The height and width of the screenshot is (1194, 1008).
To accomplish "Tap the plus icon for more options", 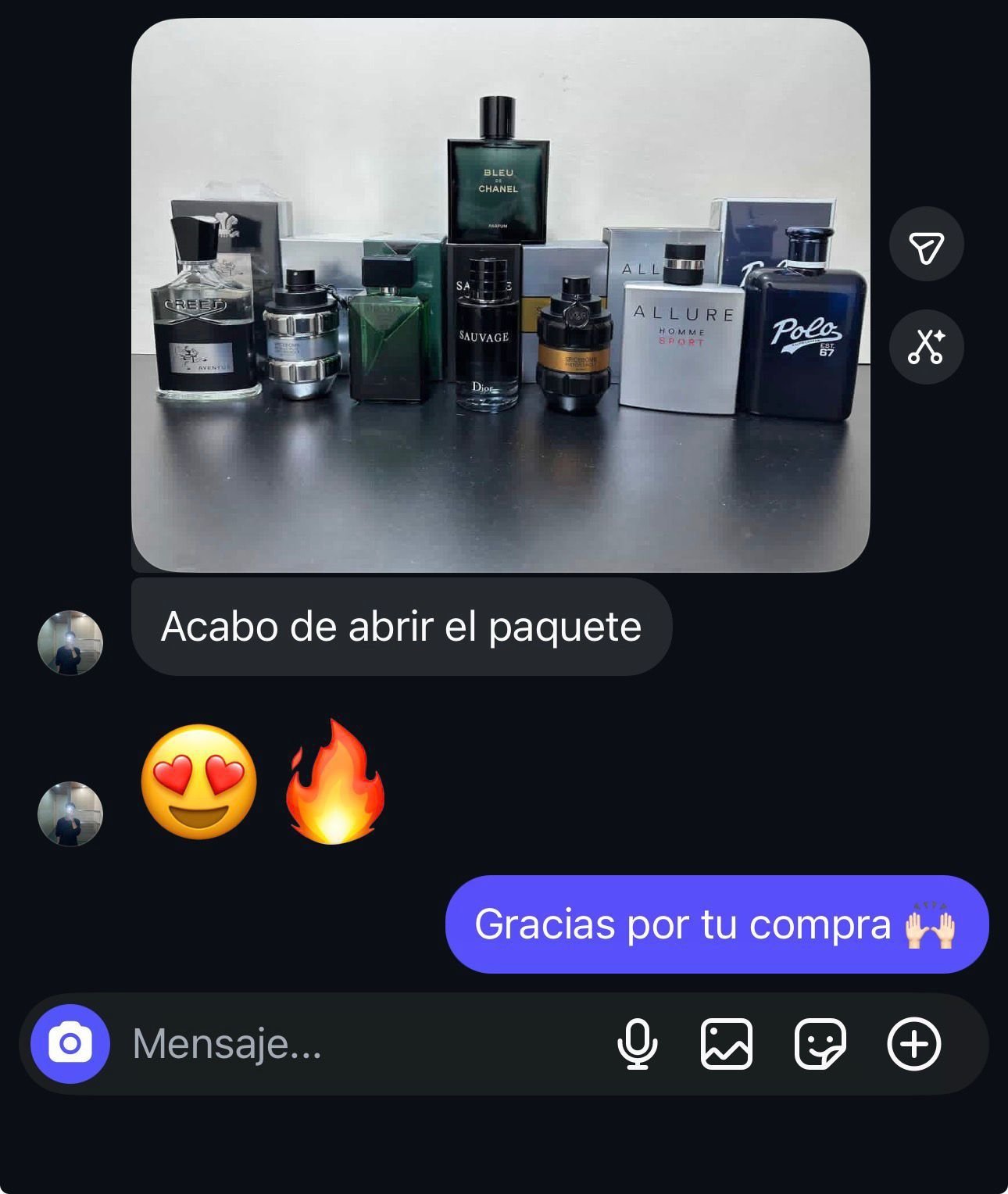I will pos(913,1044).
